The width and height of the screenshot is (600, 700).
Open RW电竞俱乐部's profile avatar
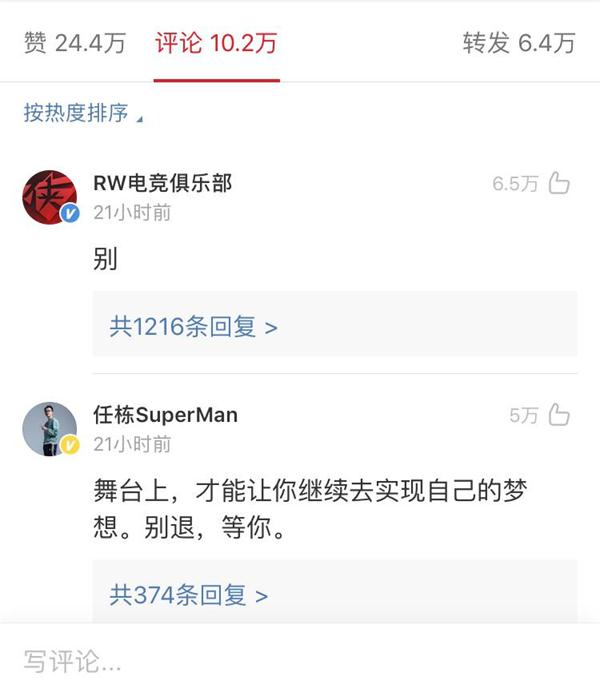coord(50,197)
